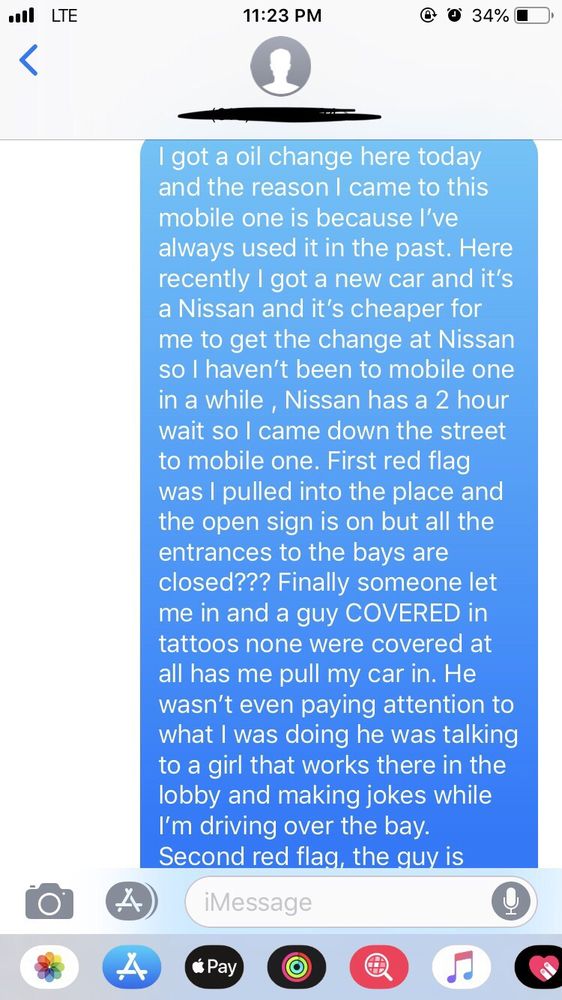Screen dimensions: 562x1000
Task: Toggle the iMessage apps drawer button
Action: click(x=131, y=901)
